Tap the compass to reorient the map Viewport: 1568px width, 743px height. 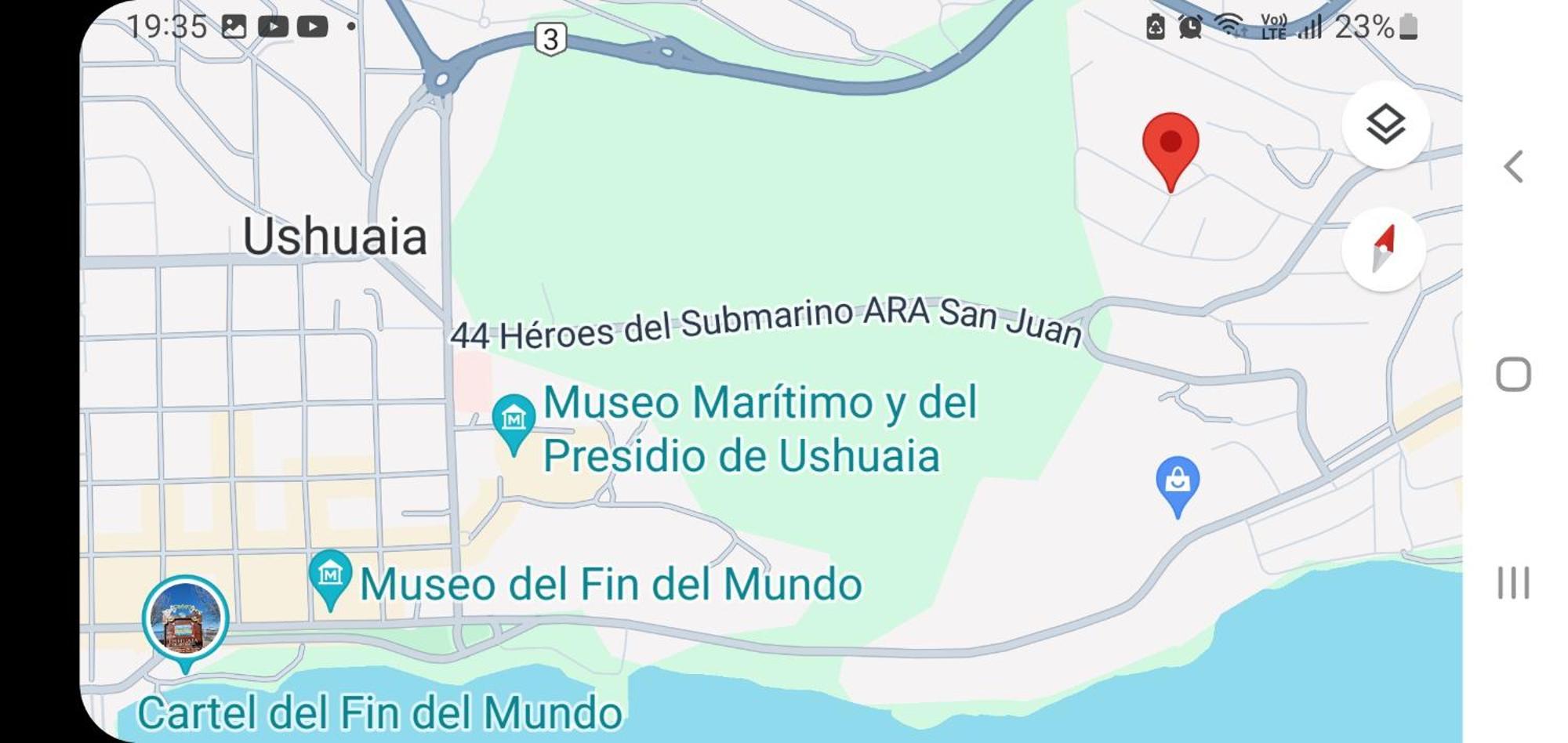(1384, 249)
